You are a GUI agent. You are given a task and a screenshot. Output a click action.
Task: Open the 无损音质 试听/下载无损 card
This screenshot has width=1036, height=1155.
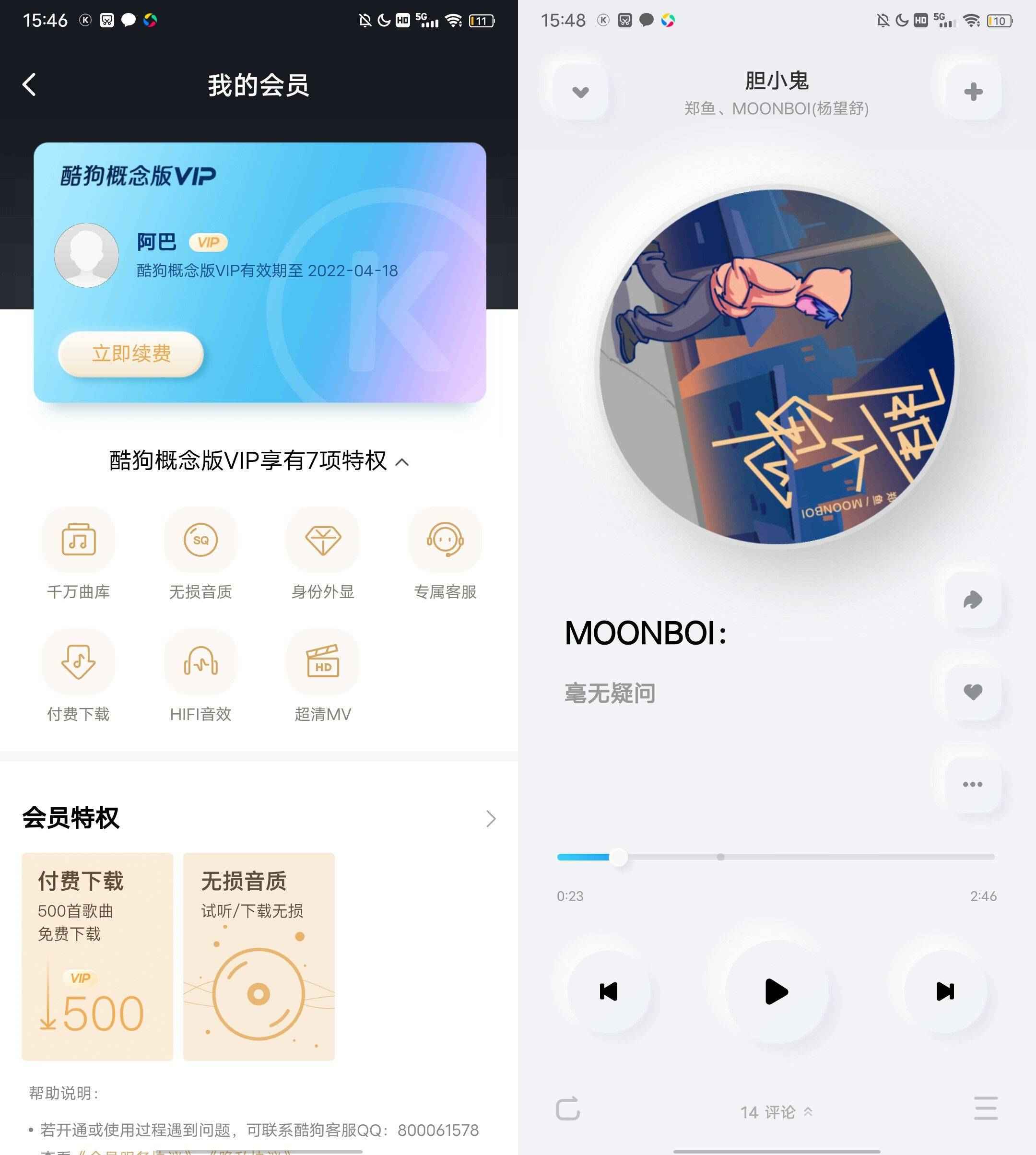pos(259,956)
